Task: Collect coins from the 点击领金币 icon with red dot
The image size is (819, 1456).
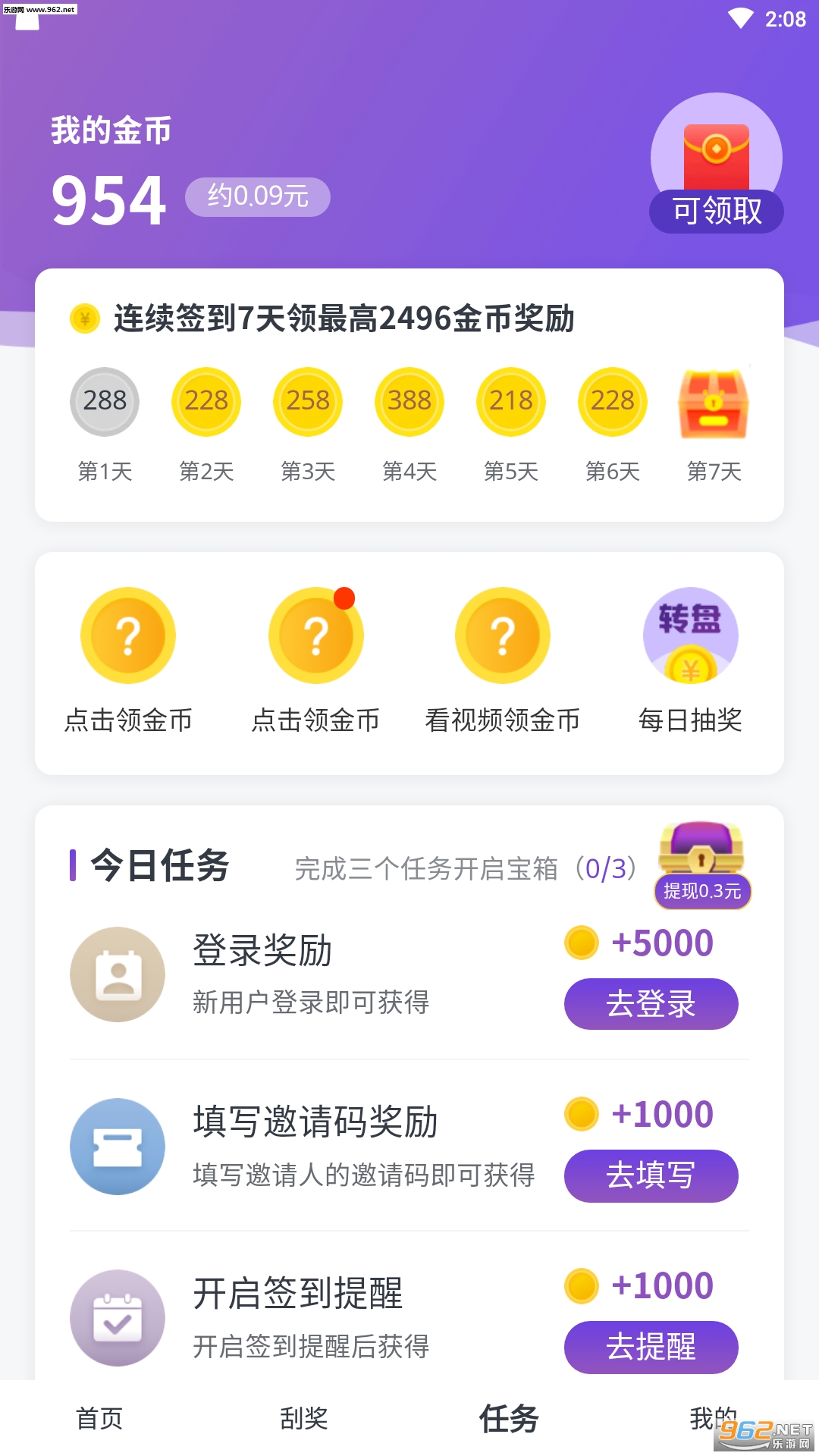Action: click(x=315, y=635)
